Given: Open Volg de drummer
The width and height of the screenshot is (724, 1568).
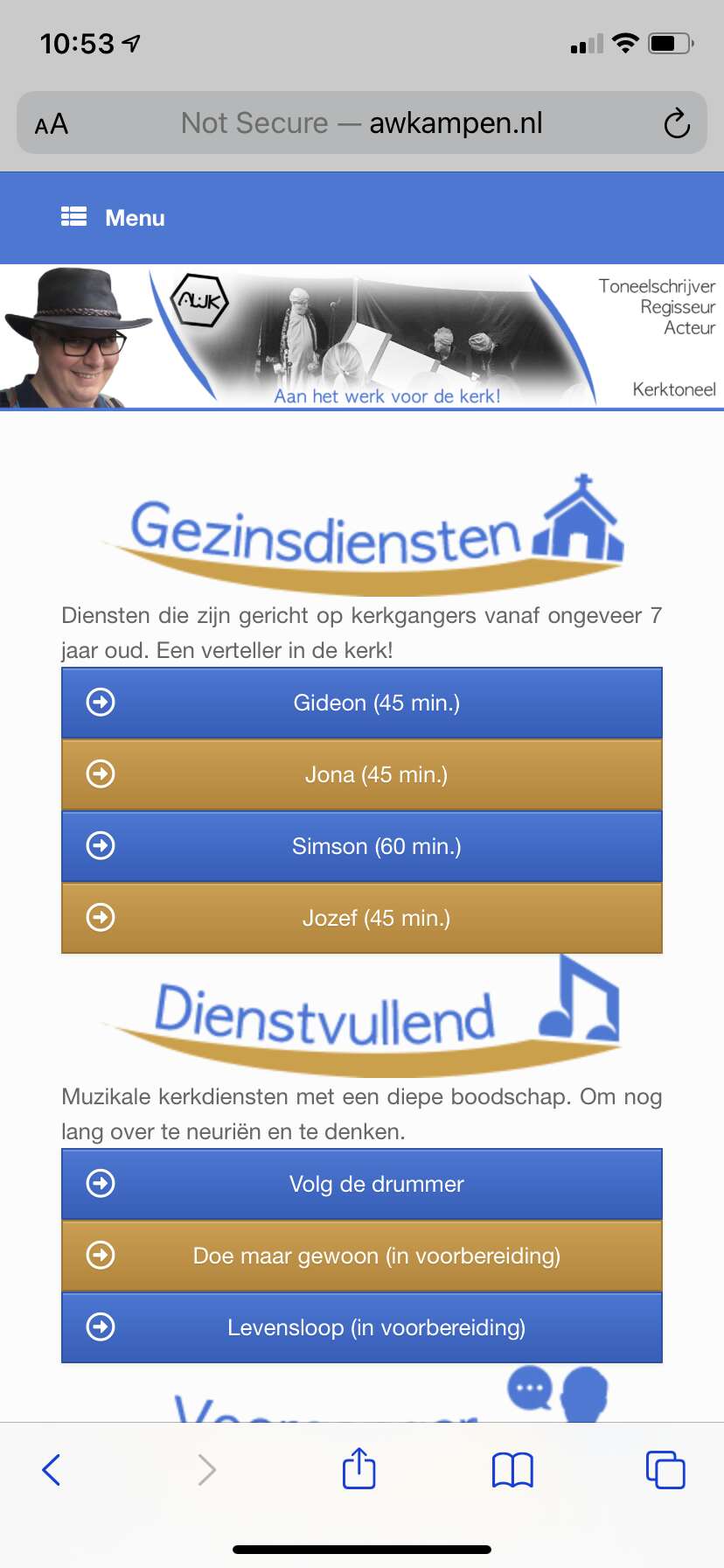Looking at the screenshot, I should pos(362,1184).
